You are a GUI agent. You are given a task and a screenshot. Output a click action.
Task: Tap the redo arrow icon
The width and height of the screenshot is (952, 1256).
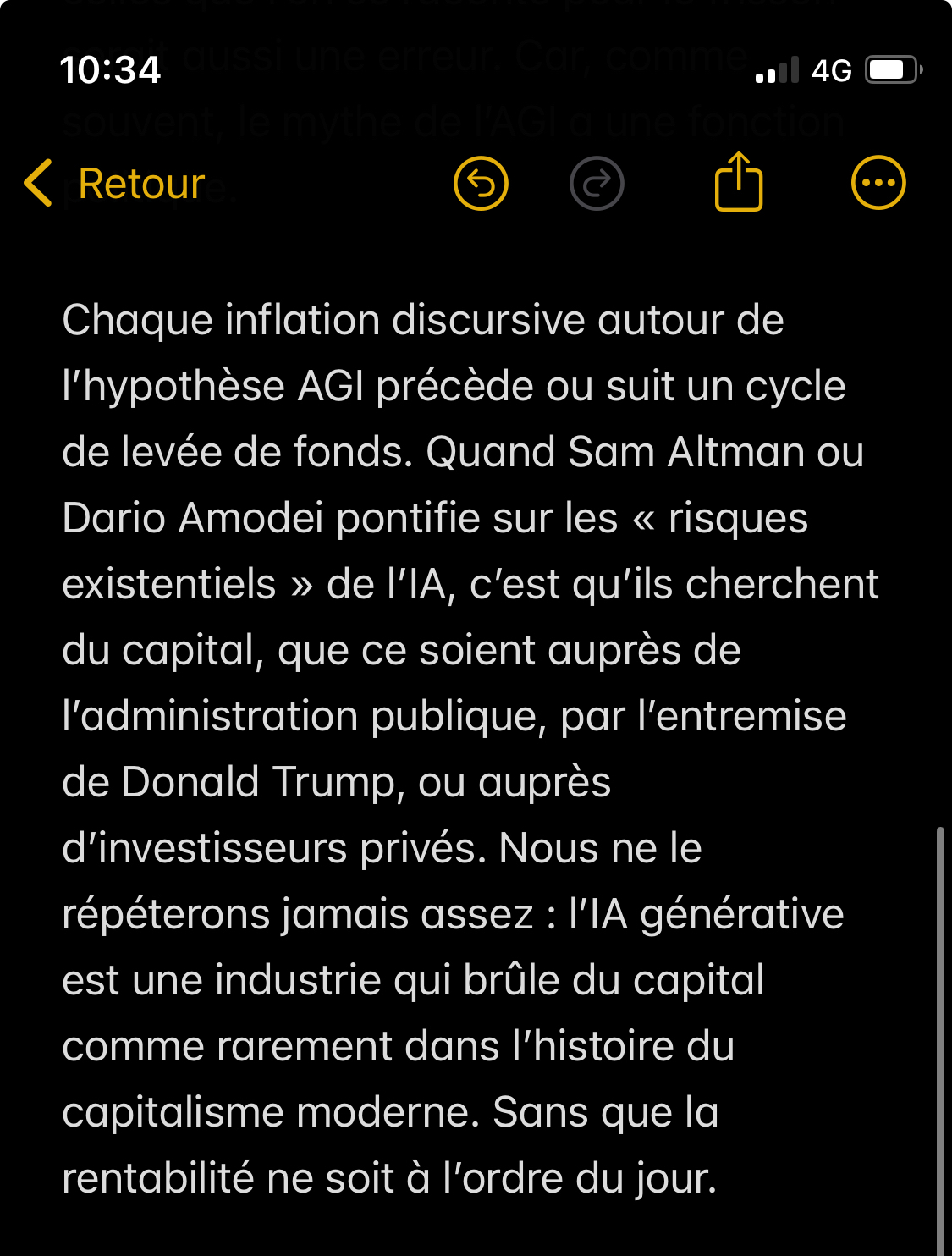597,184
